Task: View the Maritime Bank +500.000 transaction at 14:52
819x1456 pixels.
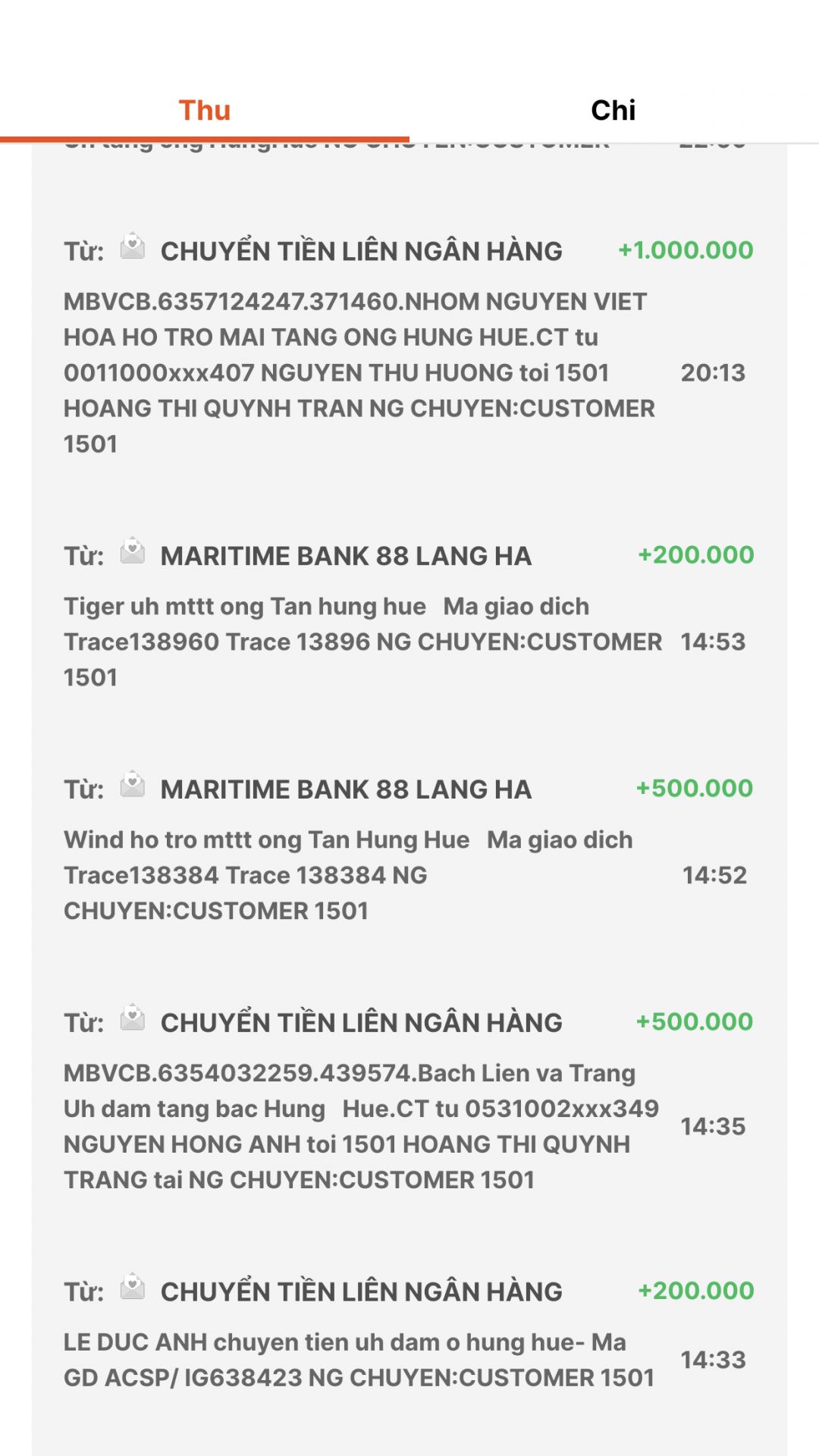Action: click(408, 848)
